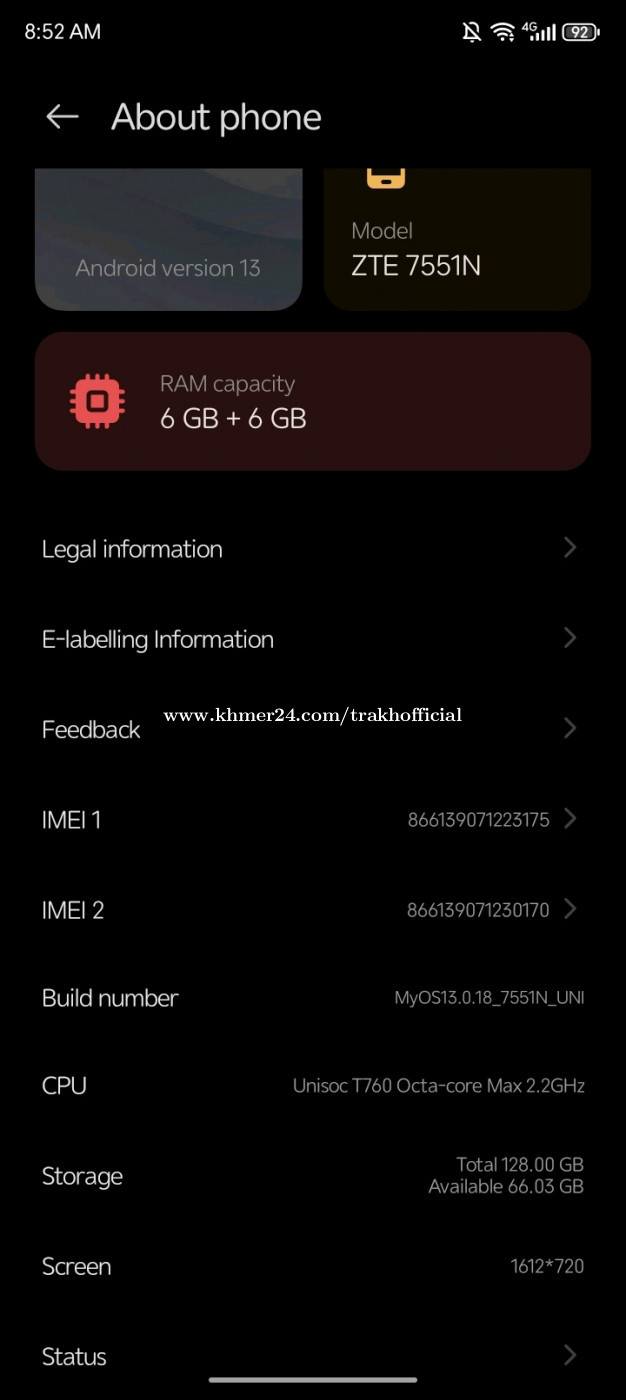Go back from About phone
This screenshot has width=626, height=1400.
point(62,117)
